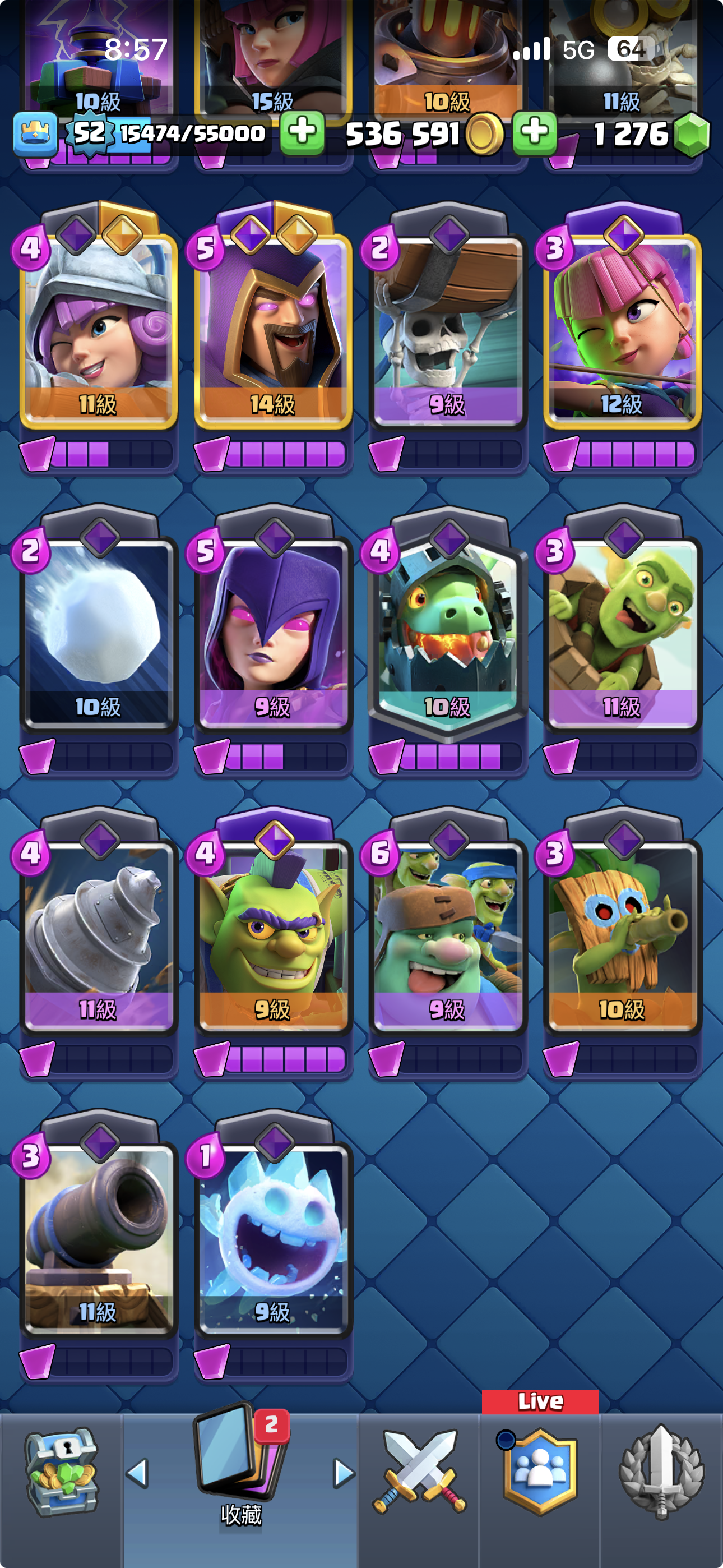Select the level 11 Musketeer card
Screen dimensions: 723x1568
pyautogui.click(x=99, y=329)
